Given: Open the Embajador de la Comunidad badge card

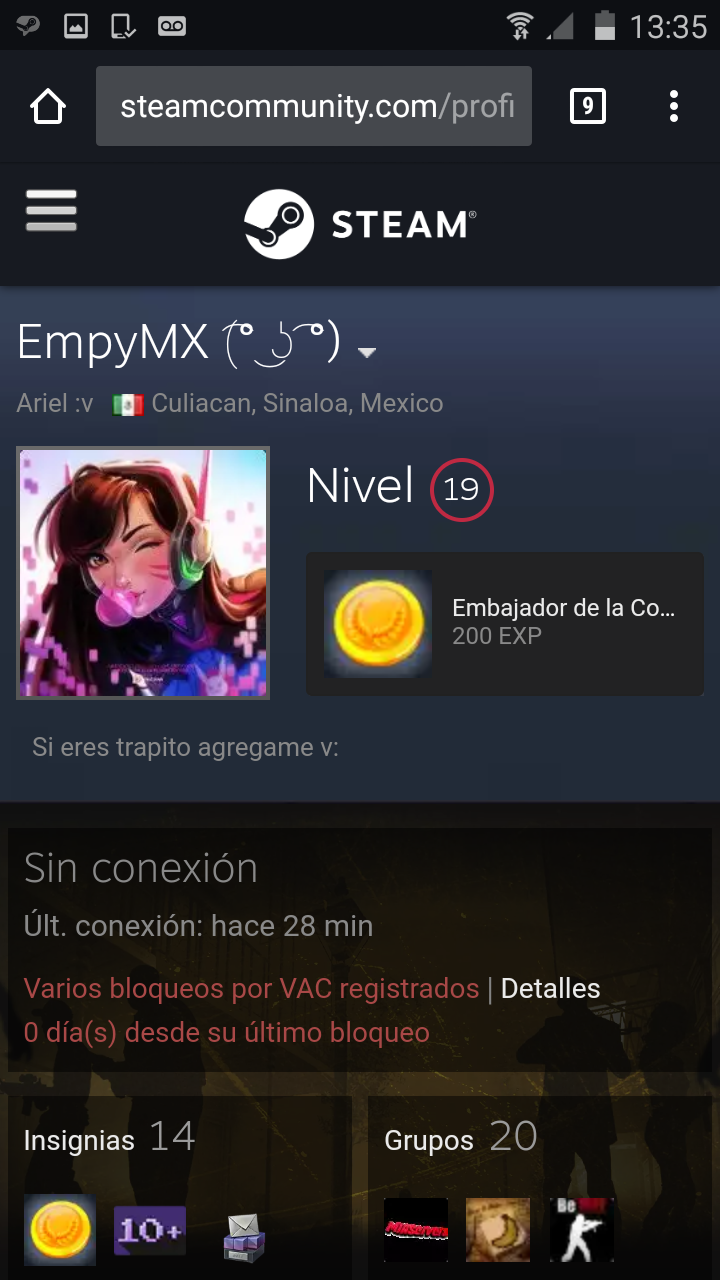Looking at the screenshot, I should point(505,623).
